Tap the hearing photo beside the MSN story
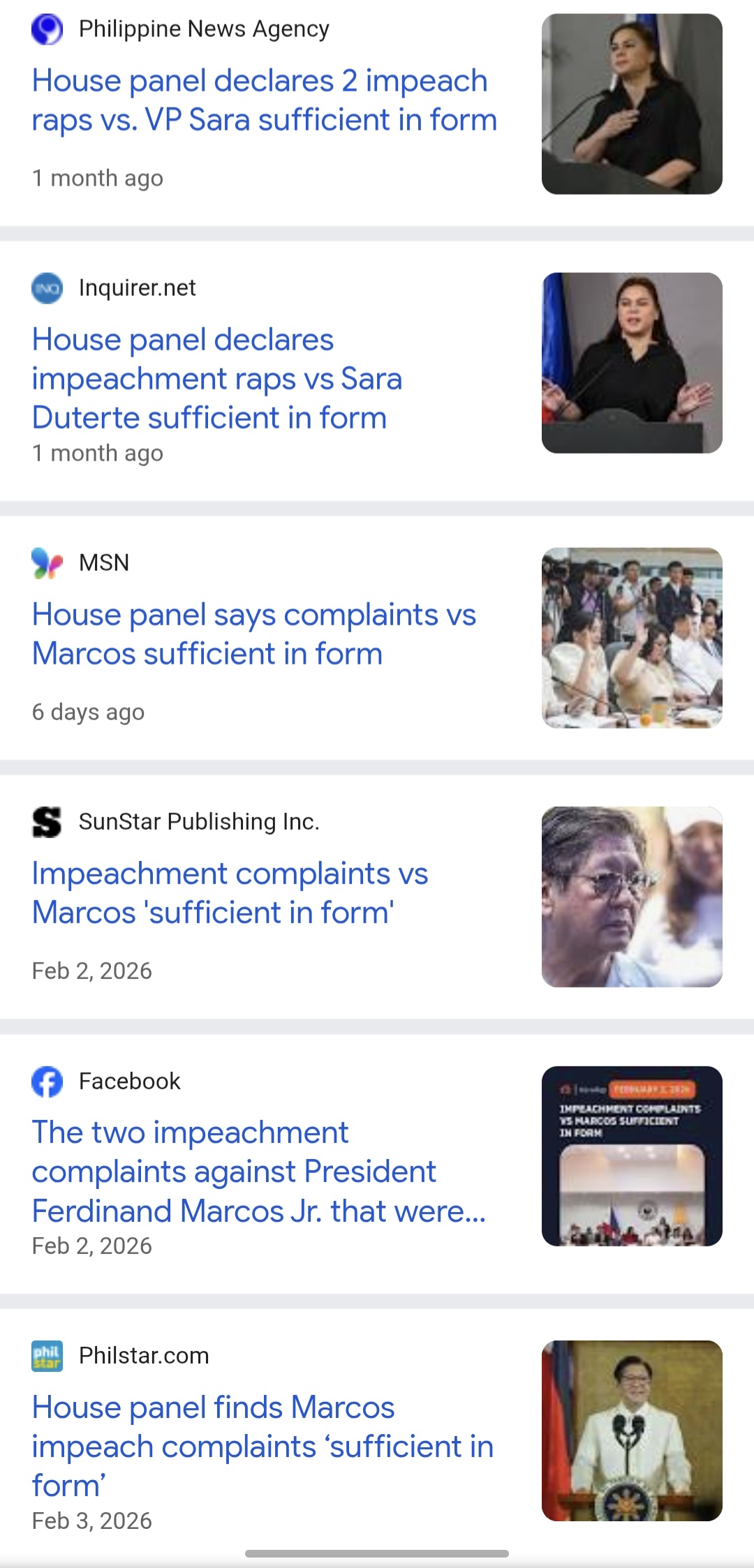 [632, 638]
